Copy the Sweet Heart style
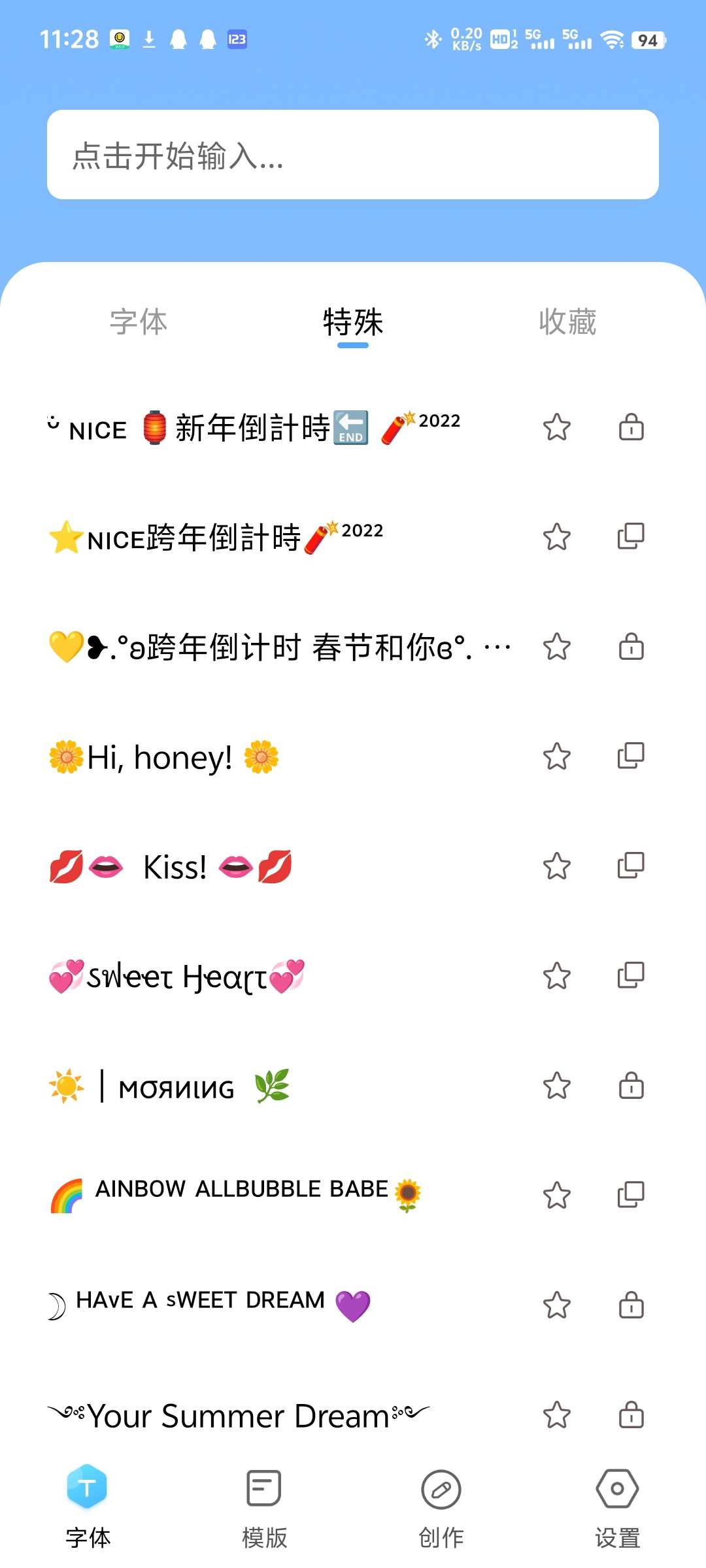Screen dimensions: 706x1568 click(x=631, y=975)
